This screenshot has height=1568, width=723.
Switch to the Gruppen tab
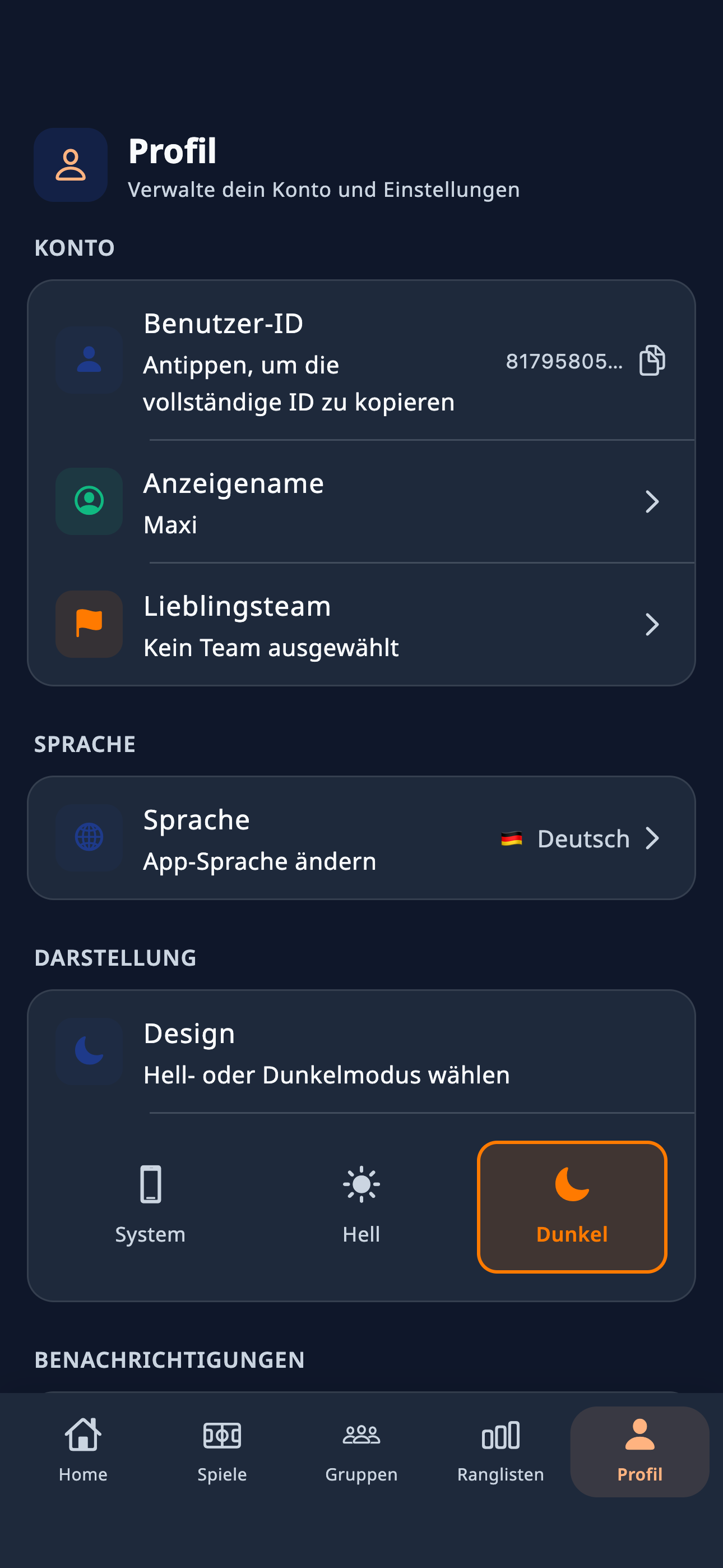click(x=361, y=1453)
